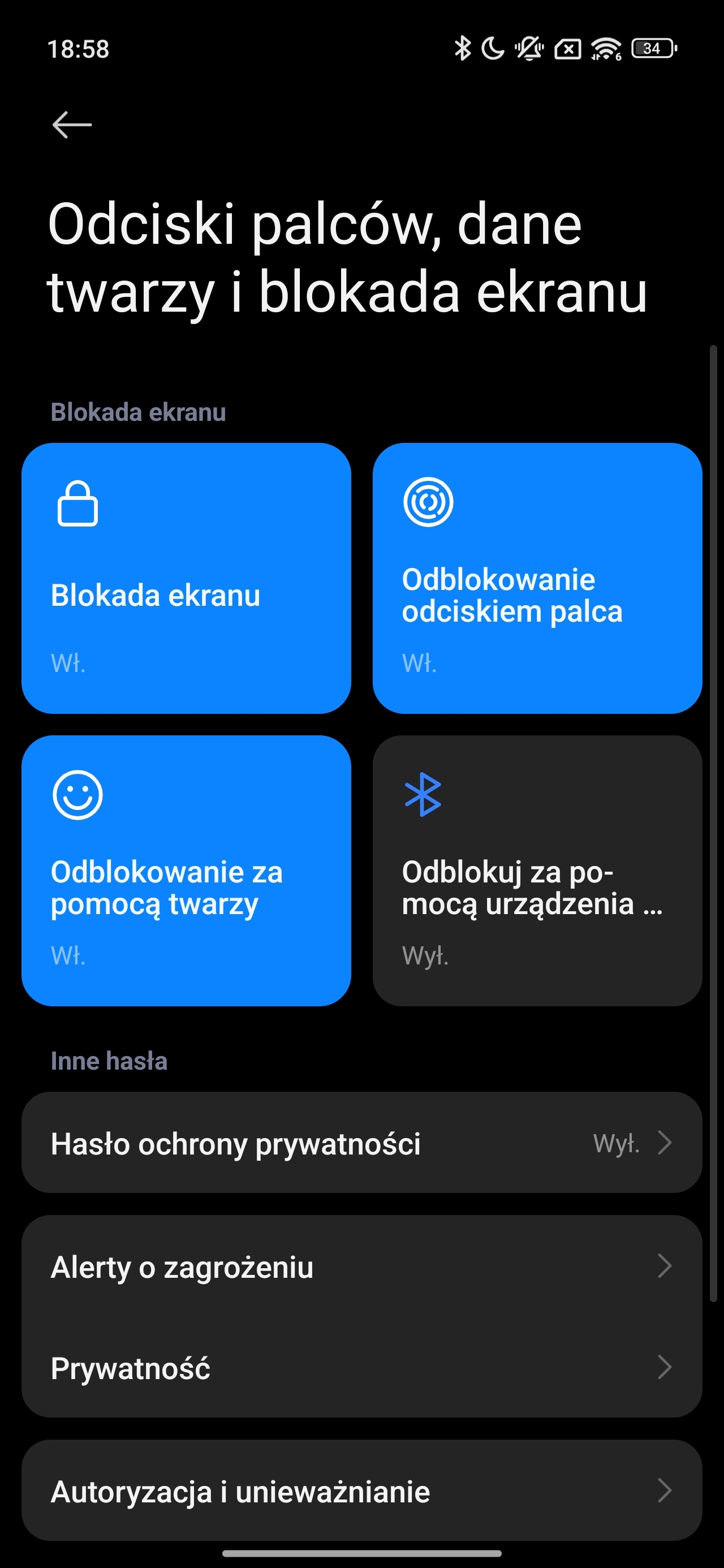Open Odblokowanie za pomocą twarzy card
This screenshot has width=724, height=1568.
186,870
